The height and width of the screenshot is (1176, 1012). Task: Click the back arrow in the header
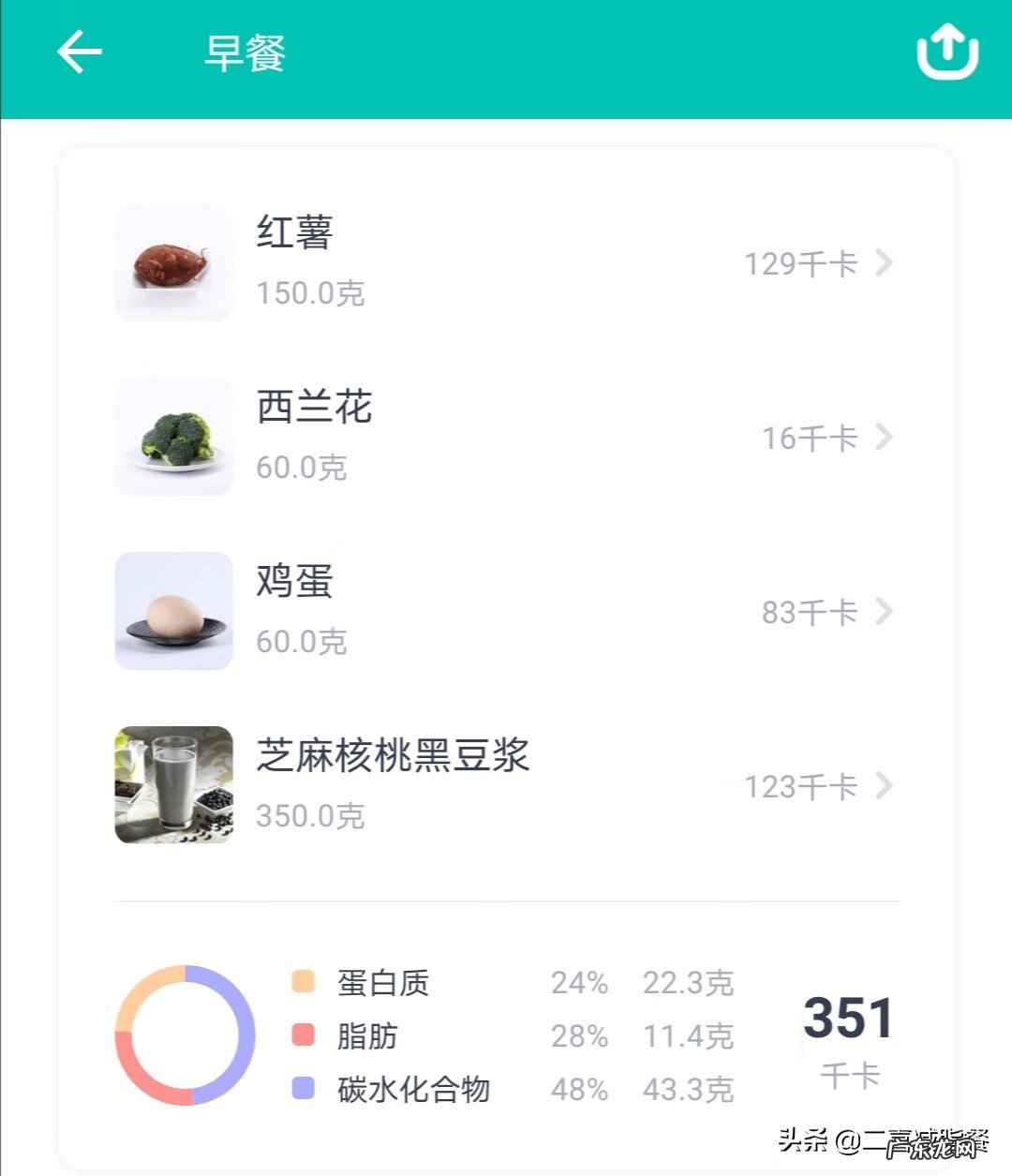pyautogui.click(x=80, y=52)
